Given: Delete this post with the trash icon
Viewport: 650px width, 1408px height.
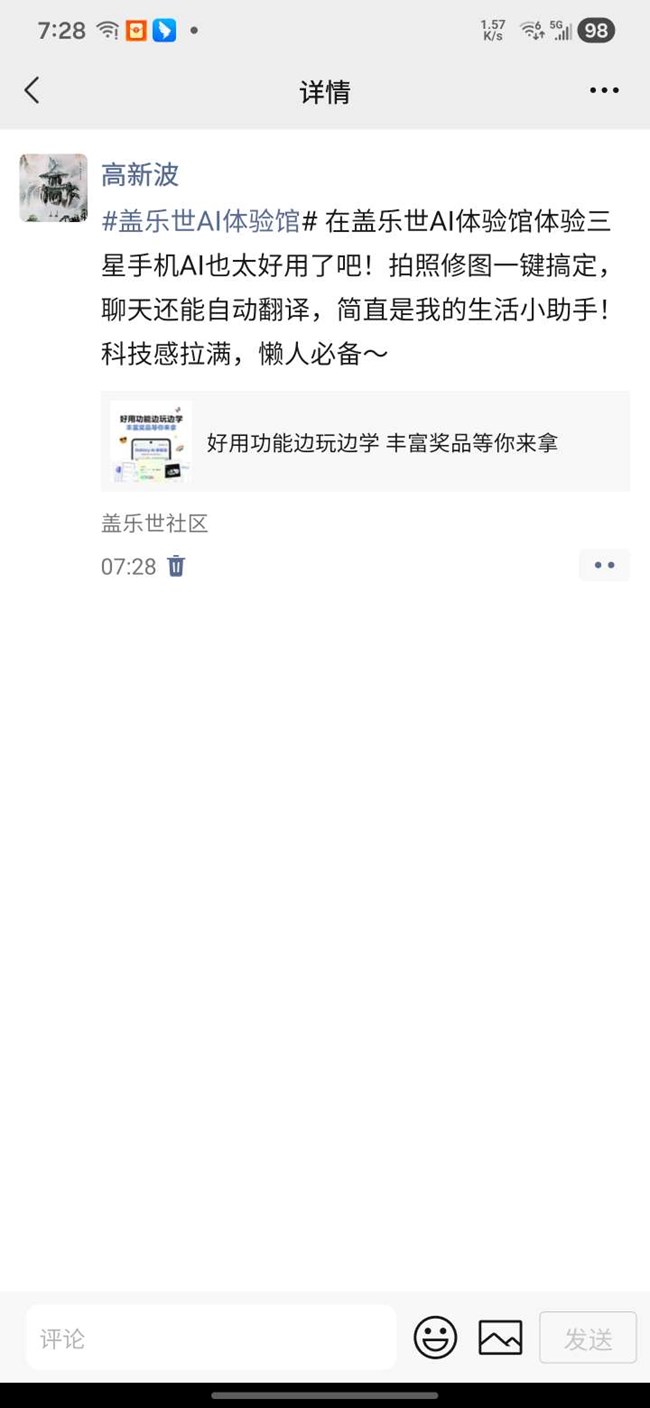Looking at the screenshot, I should click(x=176, y=566).
